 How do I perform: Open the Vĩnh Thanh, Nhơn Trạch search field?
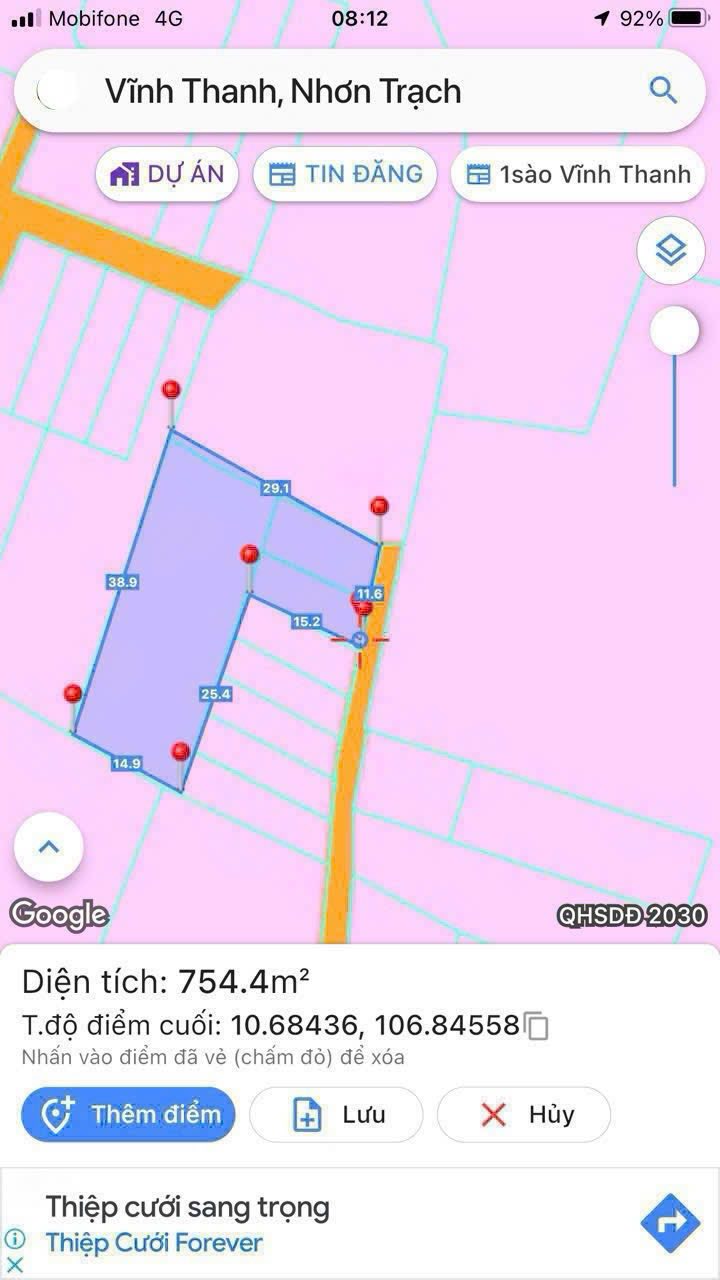pyautogui.click(x=360, y=91)
